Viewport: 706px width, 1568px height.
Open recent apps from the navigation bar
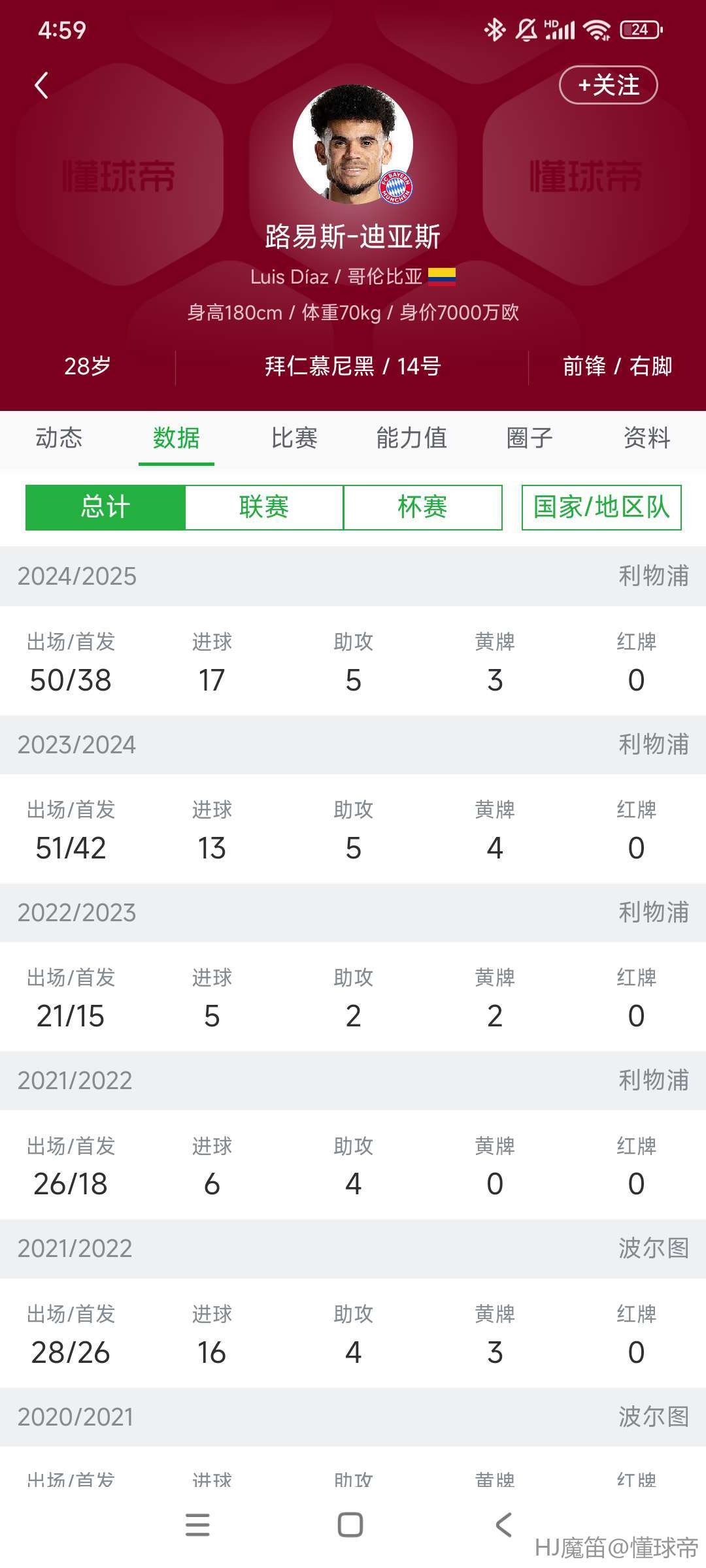(x=197, y=1525)
